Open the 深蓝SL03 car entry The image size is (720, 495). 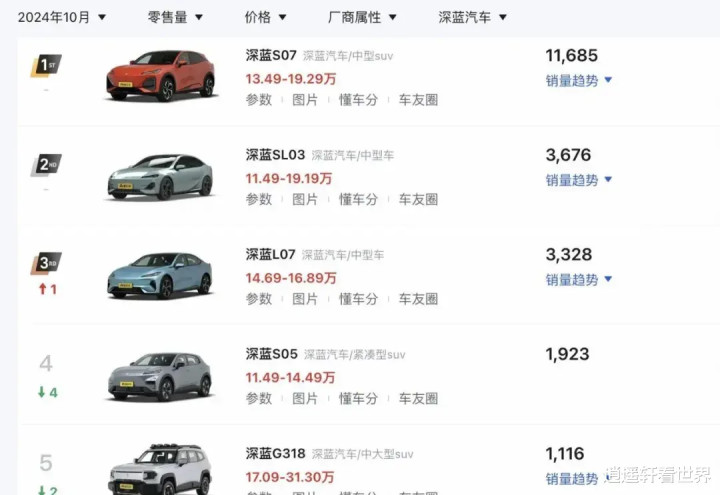pyautogui.click(x=275, y=155)
